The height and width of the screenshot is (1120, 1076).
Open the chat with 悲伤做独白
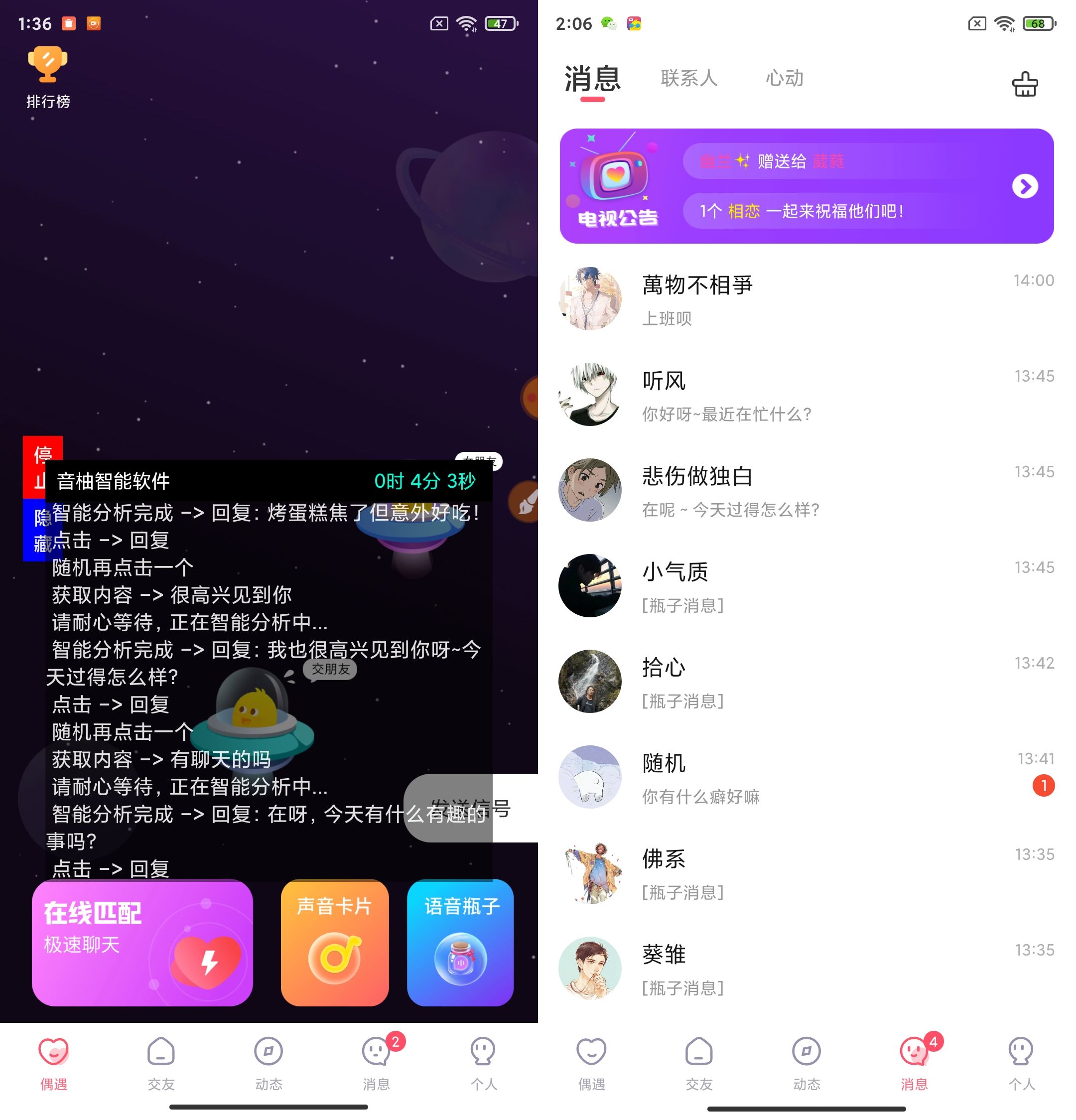pos(806,491)
